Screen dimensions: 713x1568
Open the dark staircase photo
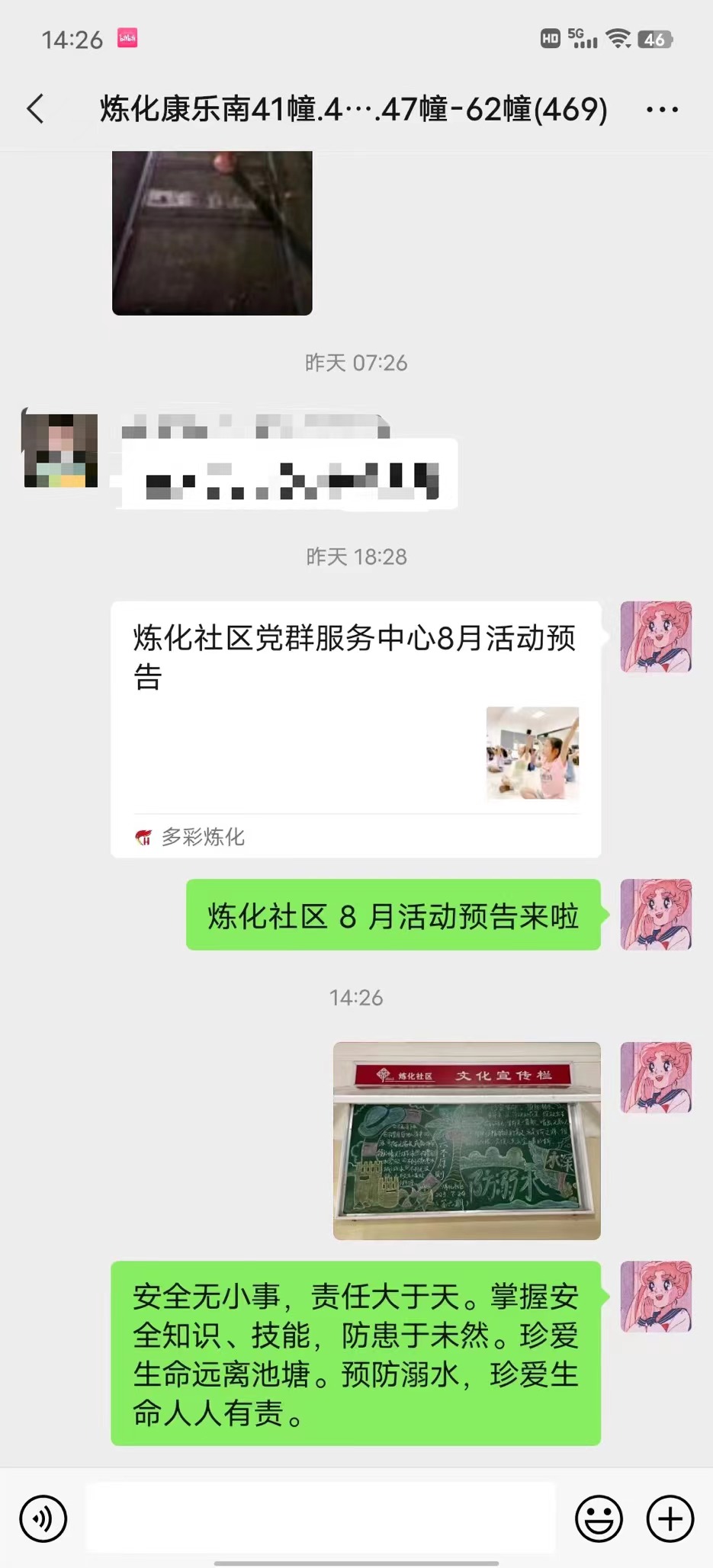point(212,232)
